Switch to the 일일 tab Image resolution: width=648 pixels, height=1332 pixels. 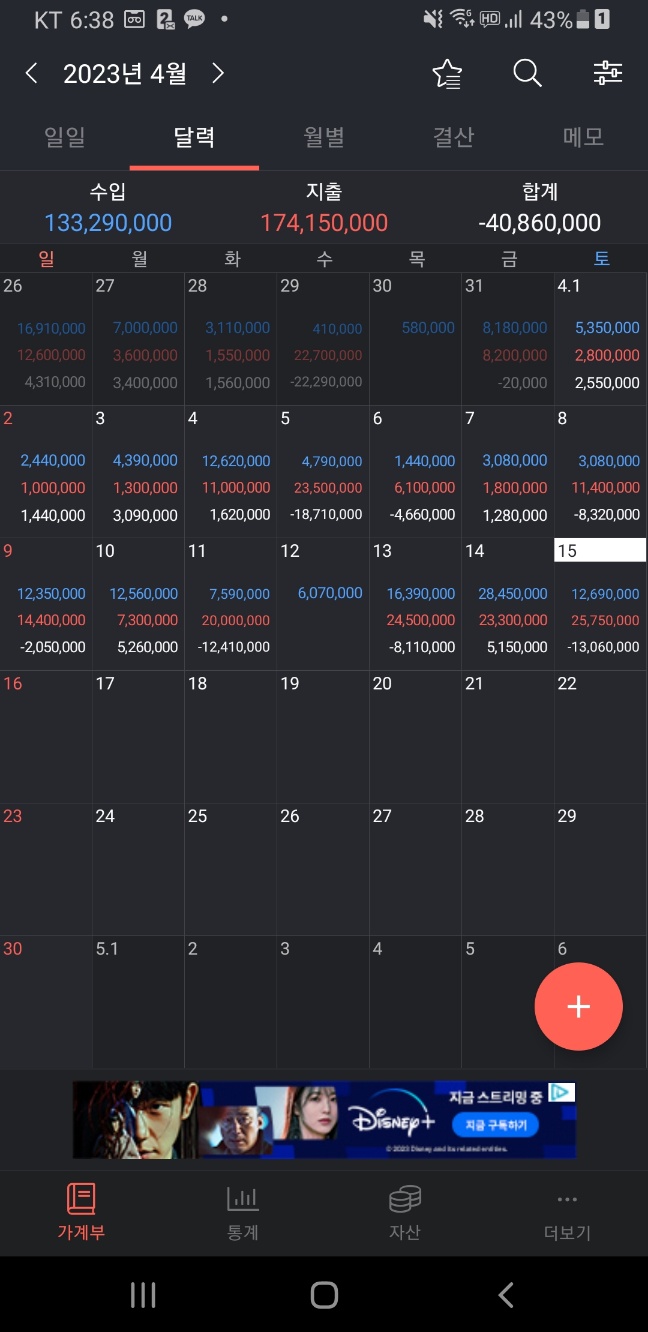coord(65,137)
